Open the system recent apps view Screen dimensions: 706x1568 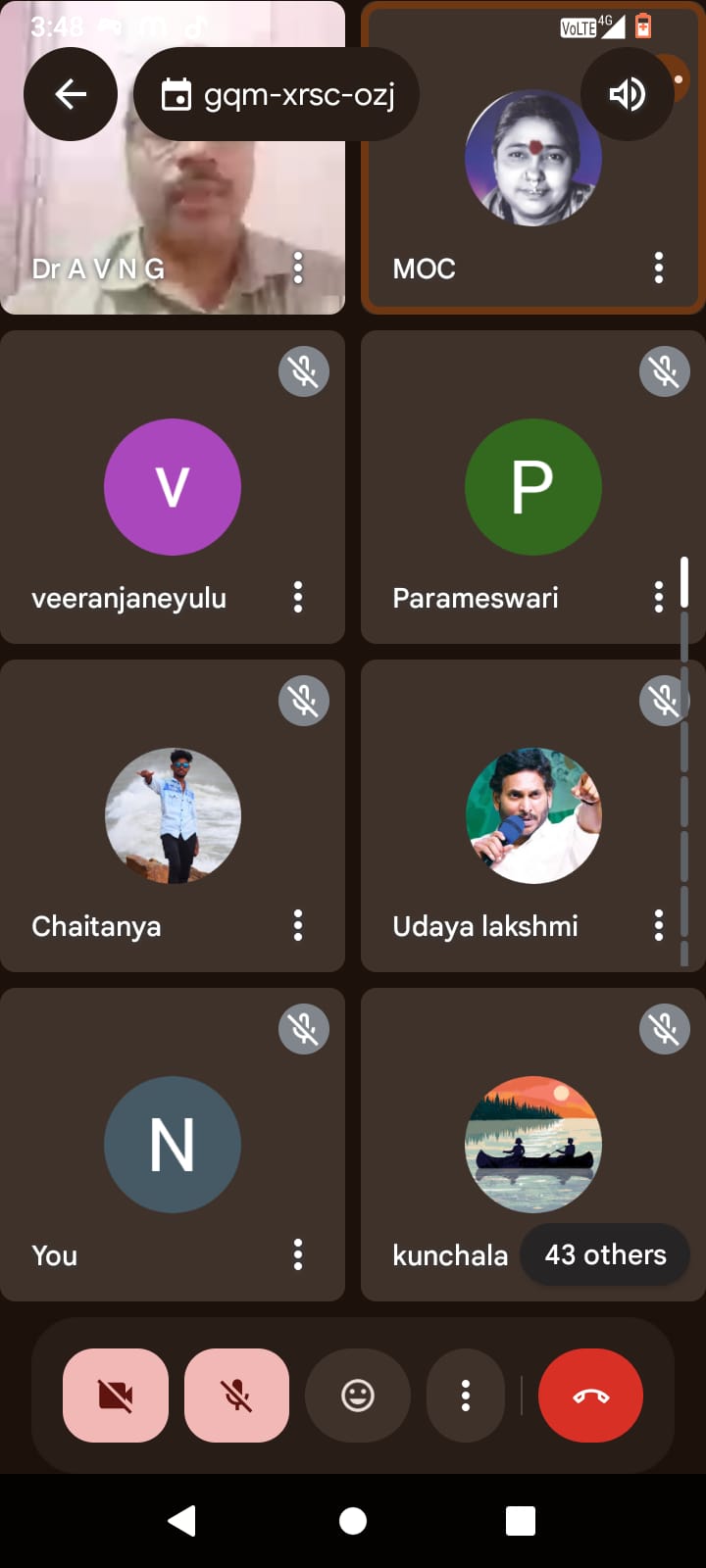click(521, 1521)
